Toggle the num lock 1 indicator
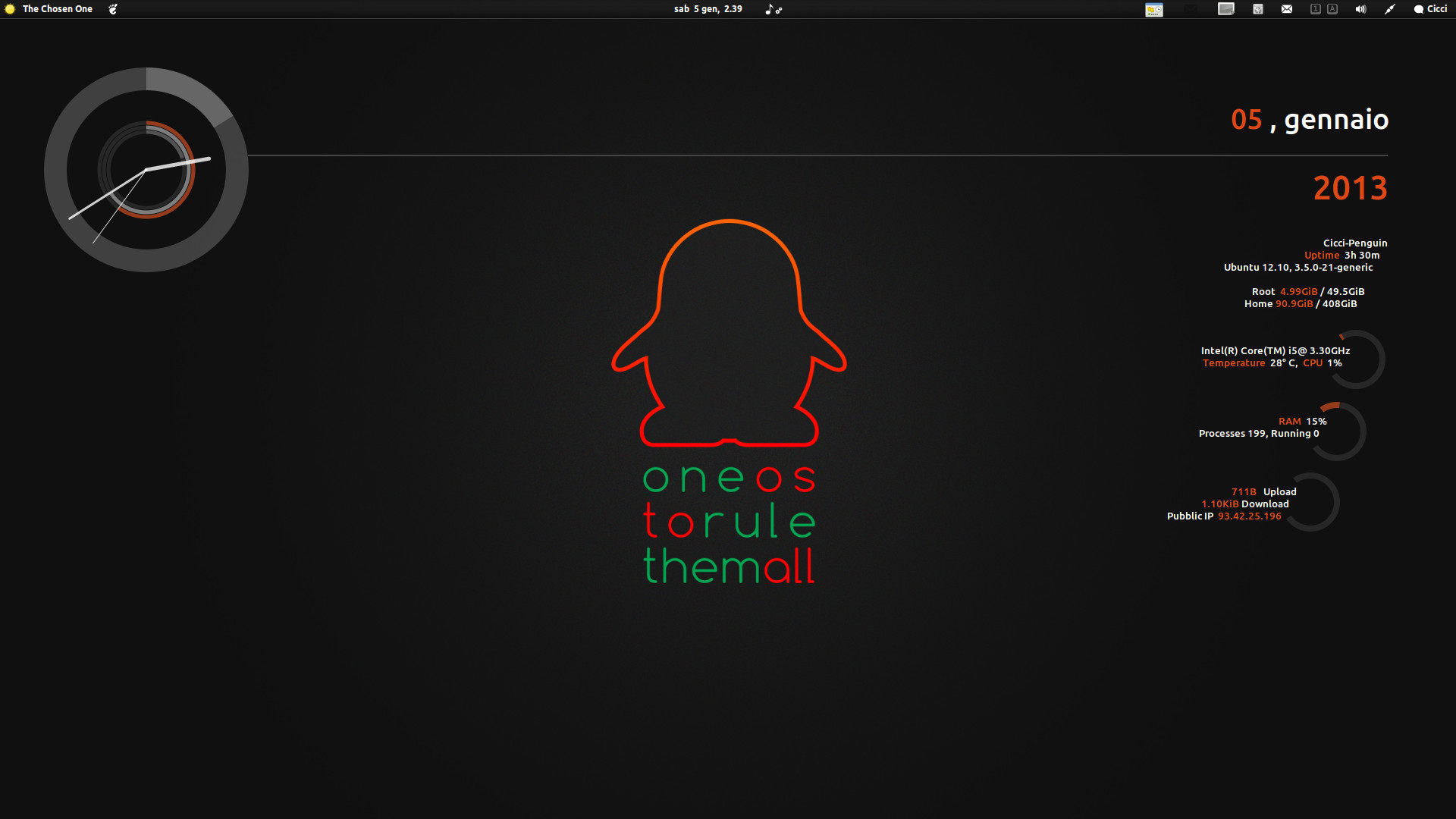The width and height of the screenshot is (1456, 819). pyautogui.click(x=1316, y=9)
